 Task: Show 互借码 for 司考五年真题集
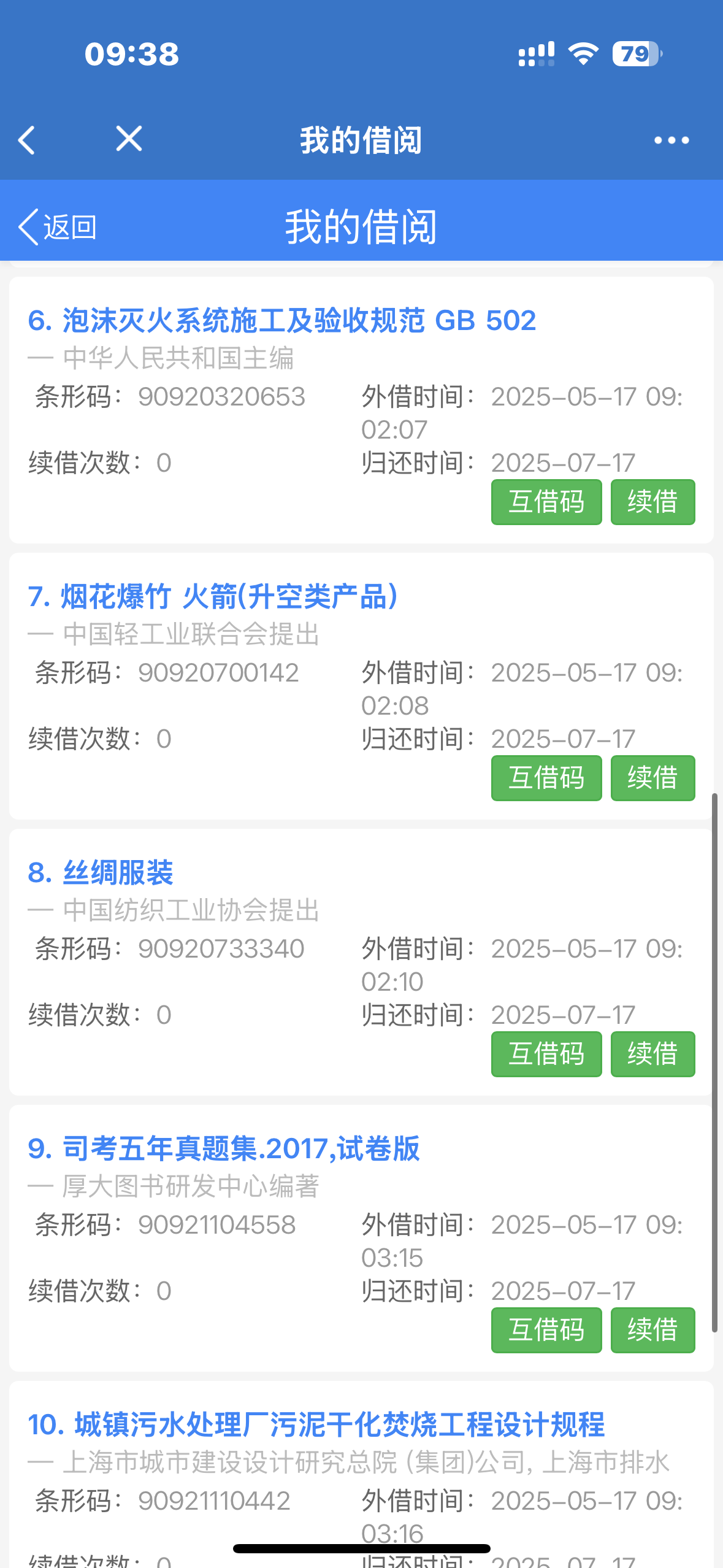click(x=546, y=1330)
